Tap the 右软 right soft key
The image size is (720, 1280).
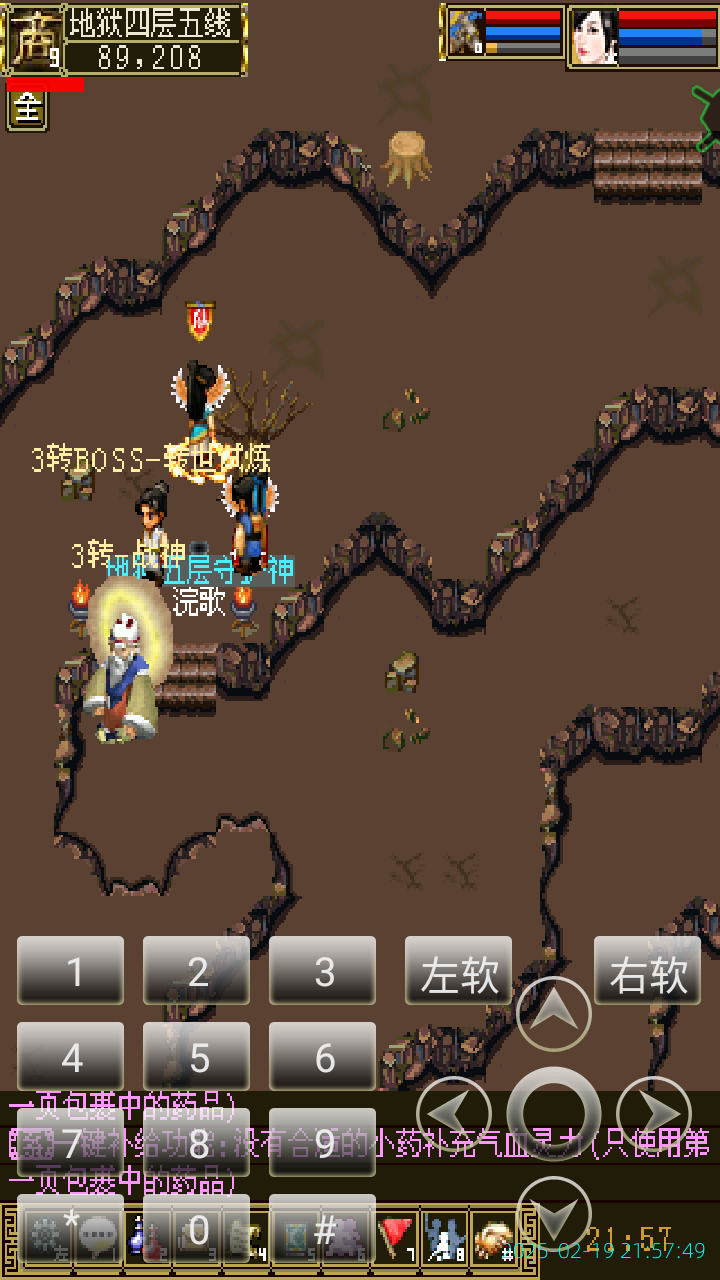(647, 970)
